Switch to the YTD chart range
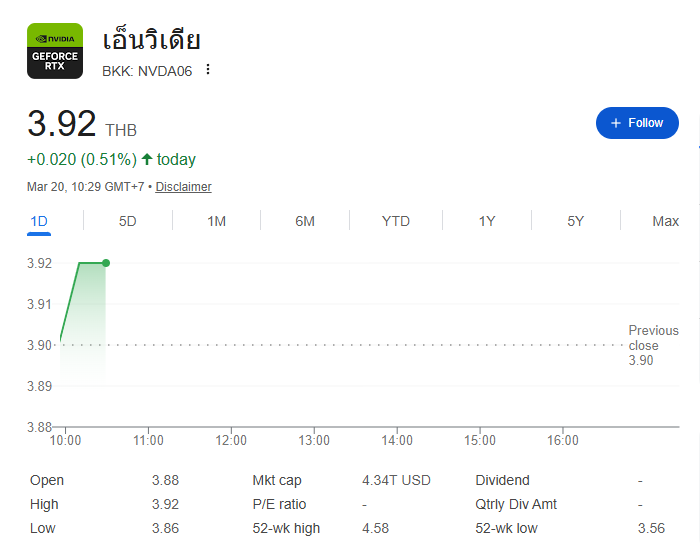700x556 pixels. (x=395, y=221)
